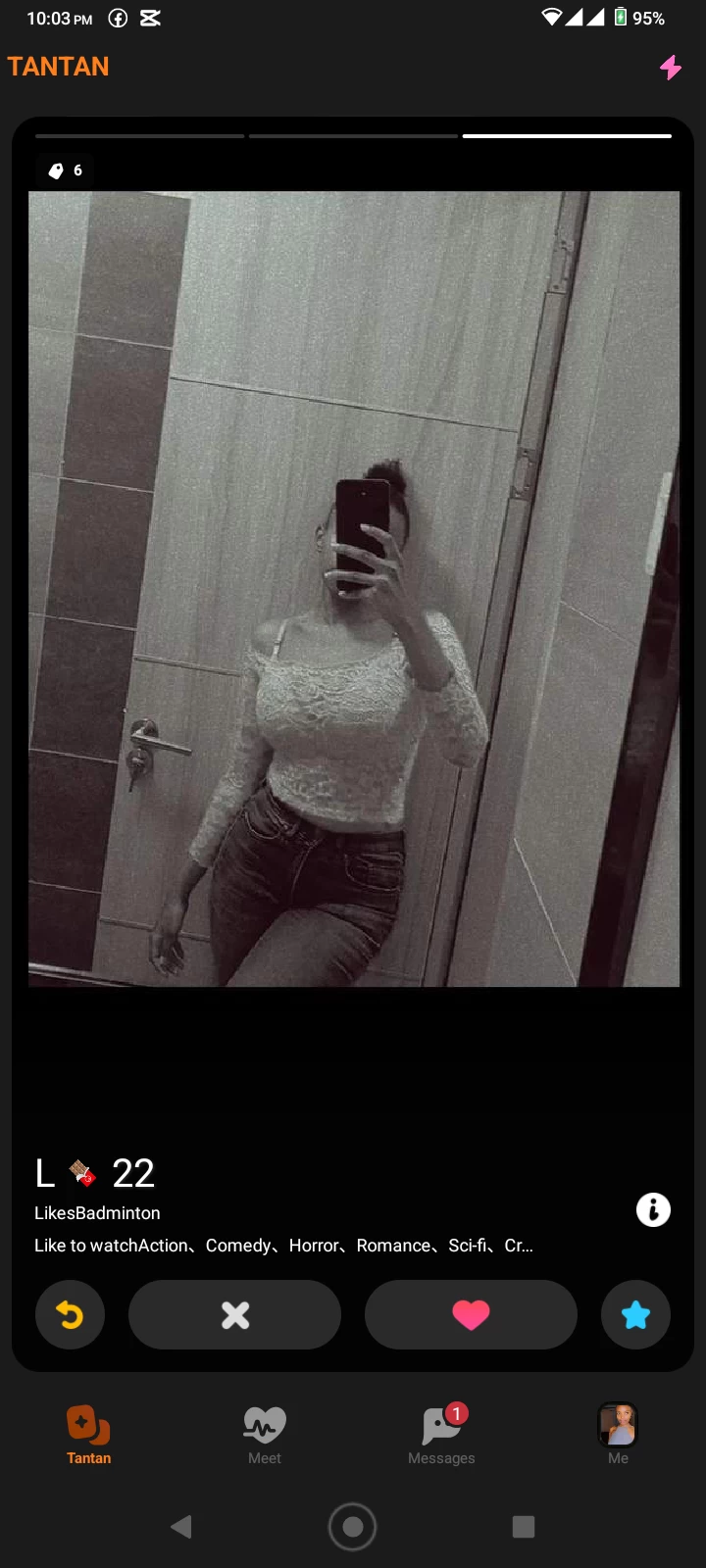Go to the Me profile tab
Screen dimensions: 706x1568
point(618,1435)
